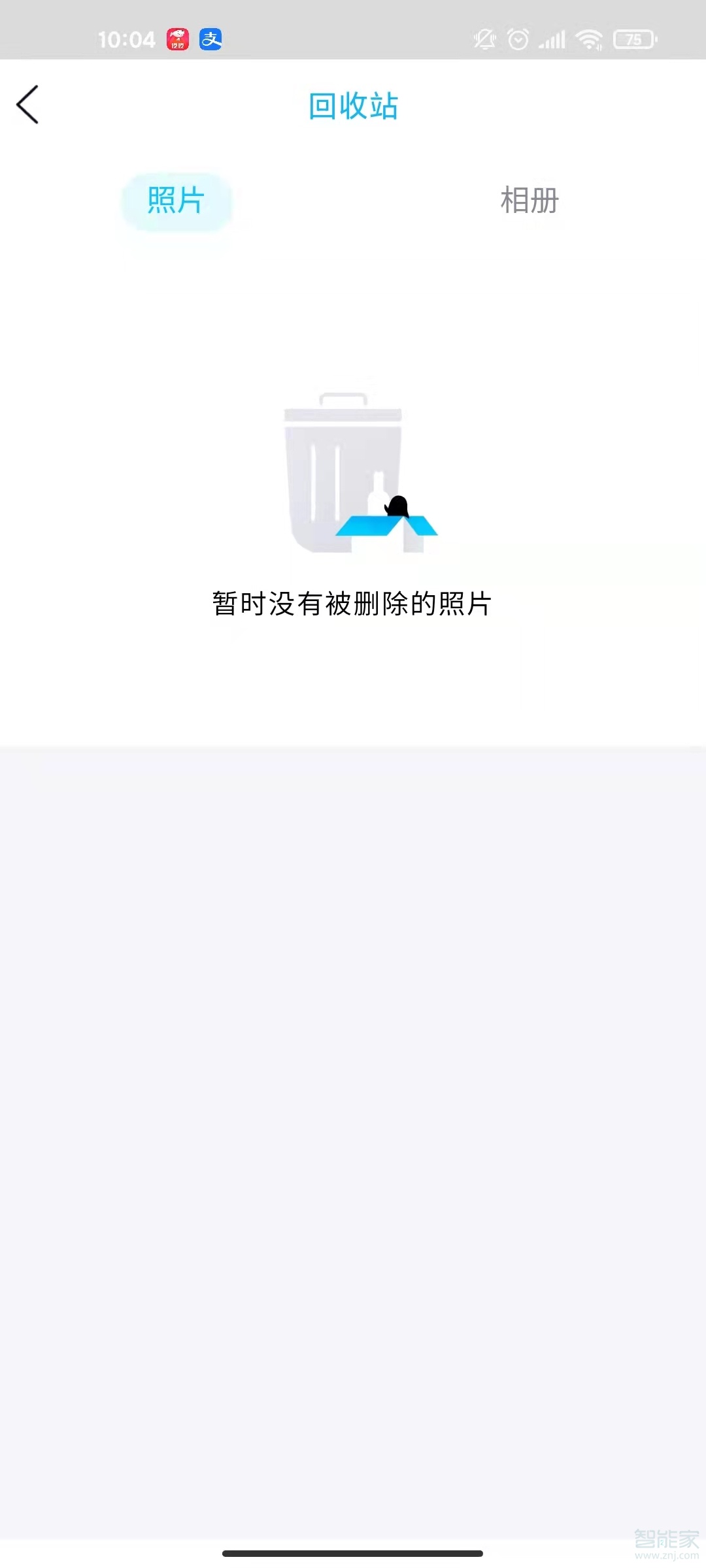Tap the 回收站 page title
Image resolution: width=706 pixels, height=1568 pixels.
coord(353,106)
